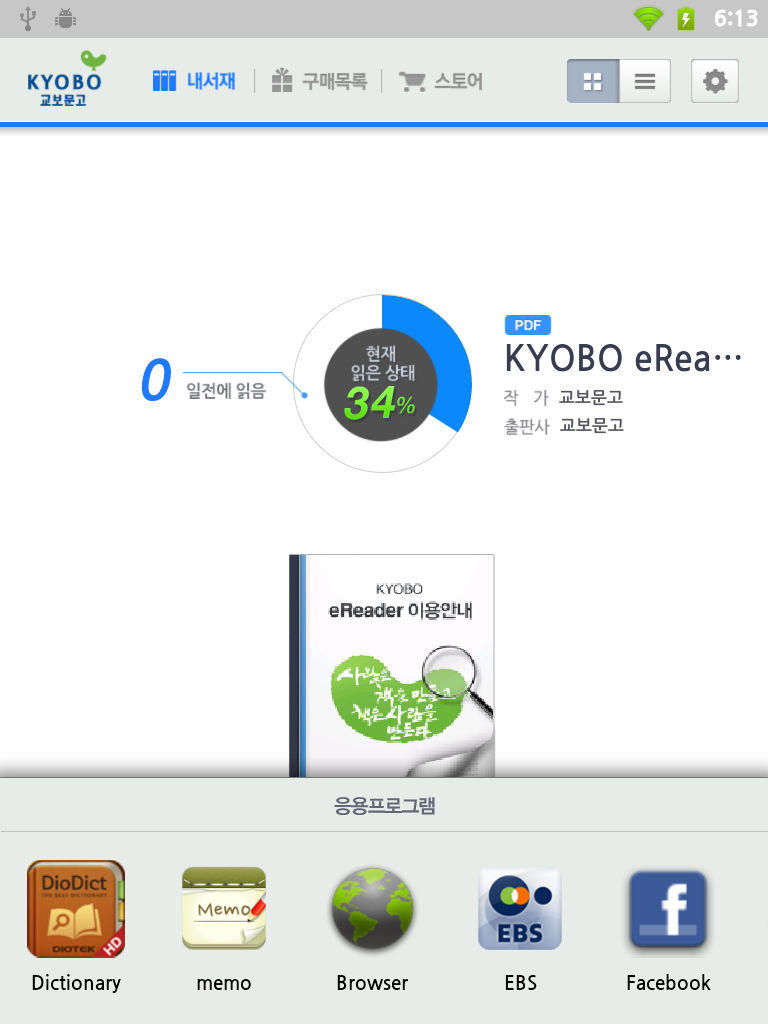This screenshot has width=768, height=1024.
Task: Switch to the 내서재 tab
Action: pyautogui.click(x=195, y=81)
